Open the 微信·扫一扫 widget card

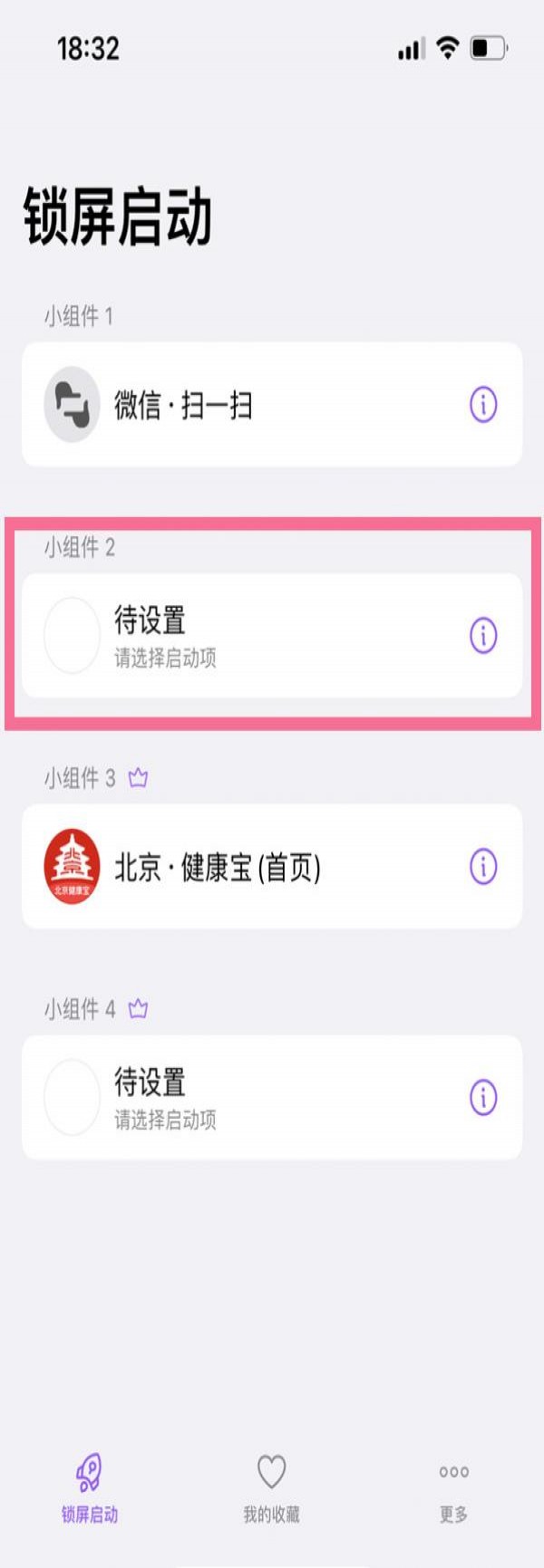(254, 405)
